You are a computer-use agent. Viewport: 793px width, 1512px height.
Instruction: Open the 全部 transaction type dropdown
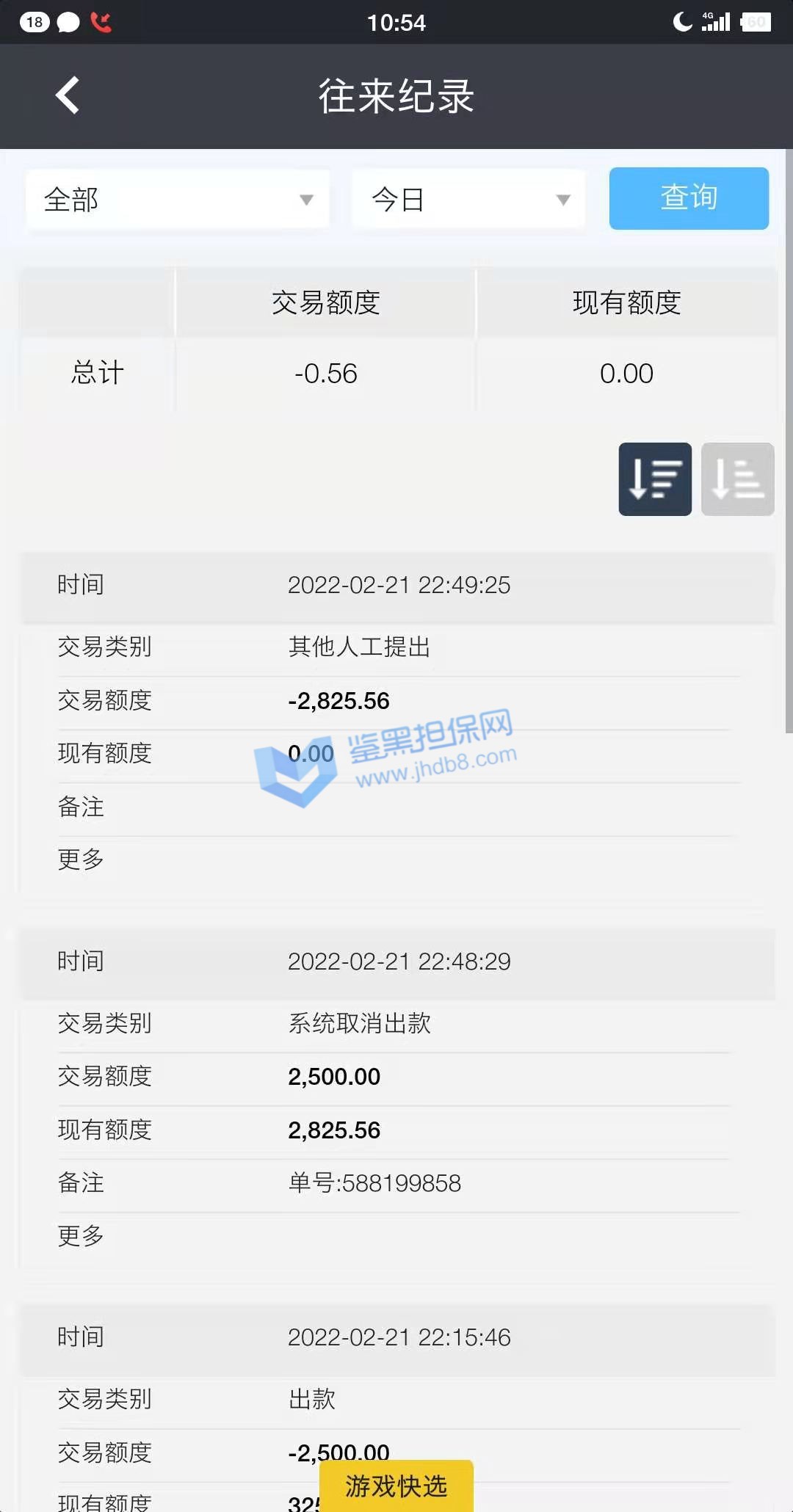(x=178, y=199)
